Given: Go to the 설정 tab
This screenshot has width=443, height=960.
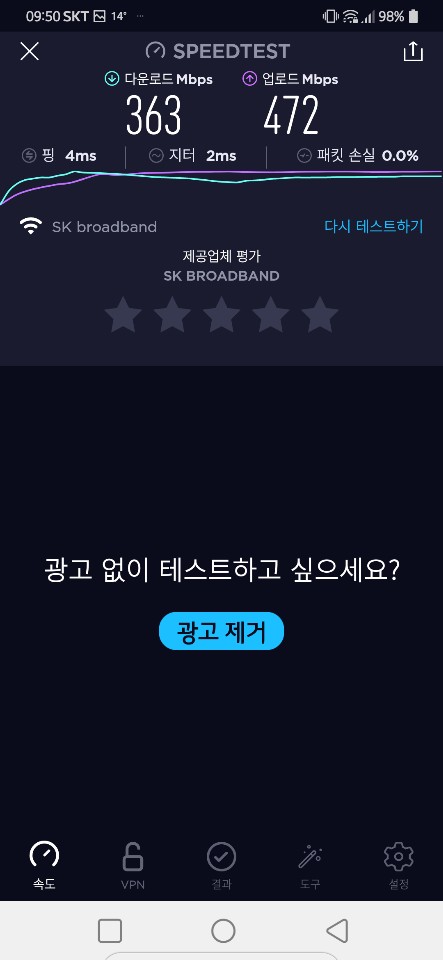Looking at the screenshot, I should point(398,864).
